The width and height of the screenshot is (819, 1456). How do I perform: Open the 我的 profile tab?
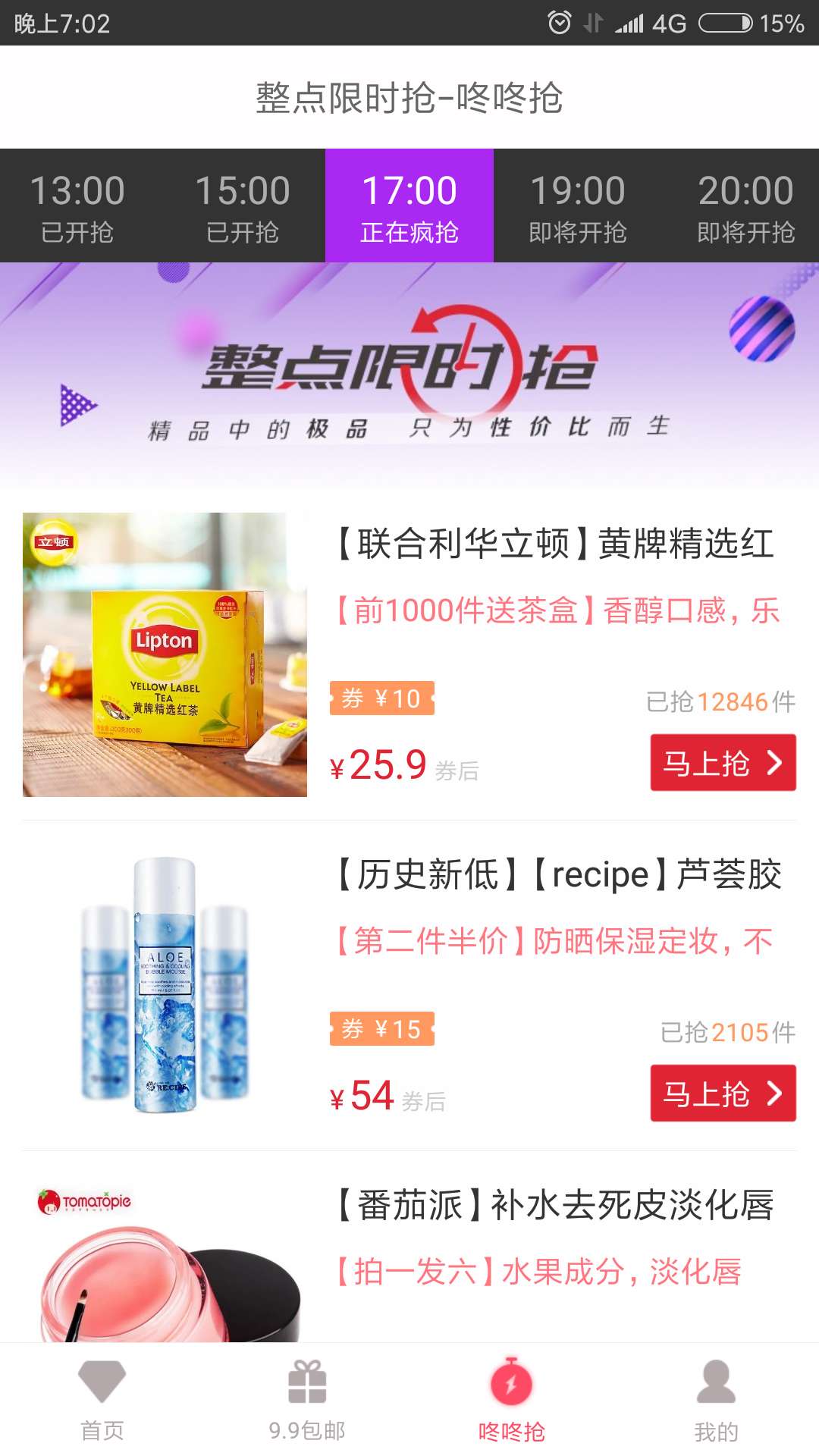tap(717, 1400)
